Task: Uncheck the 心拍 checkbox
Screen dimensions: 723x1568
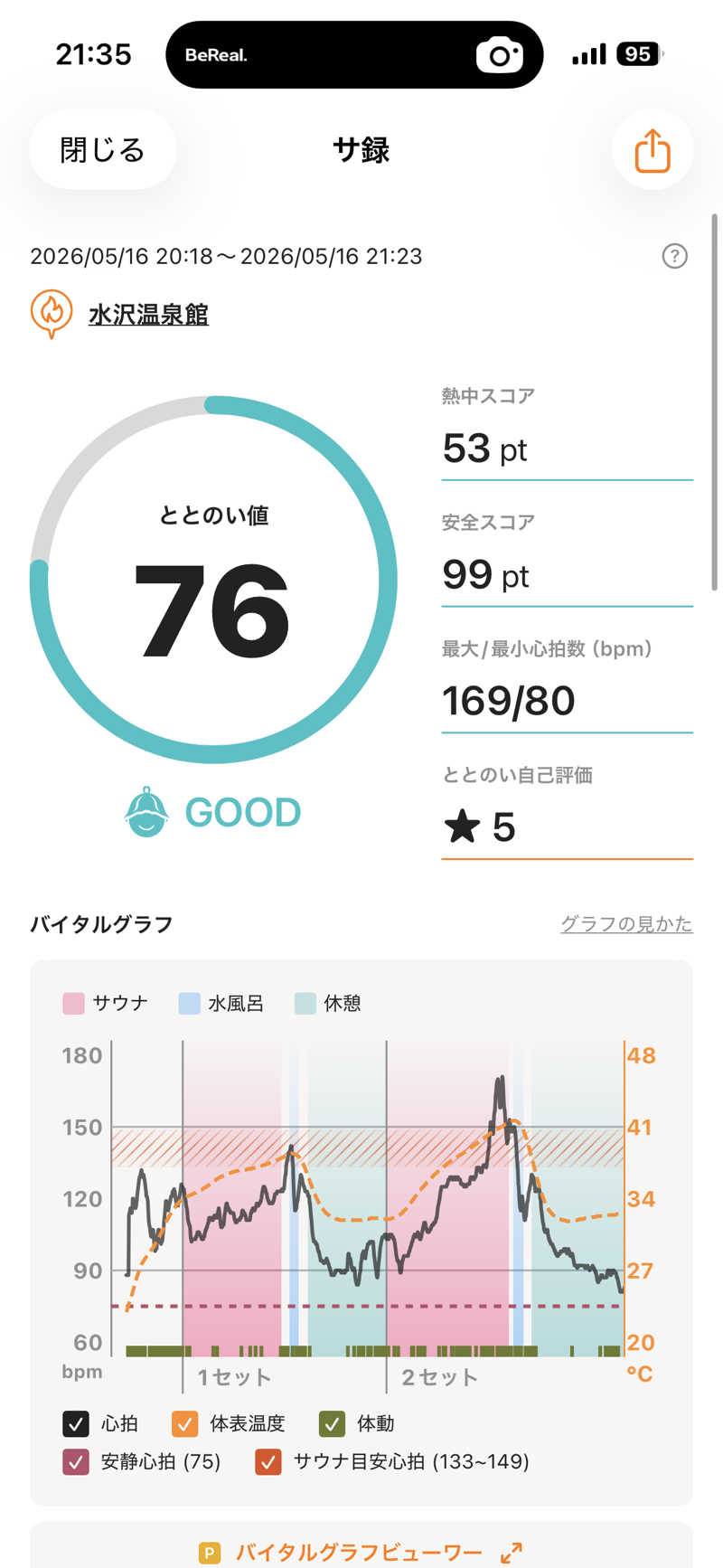Action: pos(76,1423)
